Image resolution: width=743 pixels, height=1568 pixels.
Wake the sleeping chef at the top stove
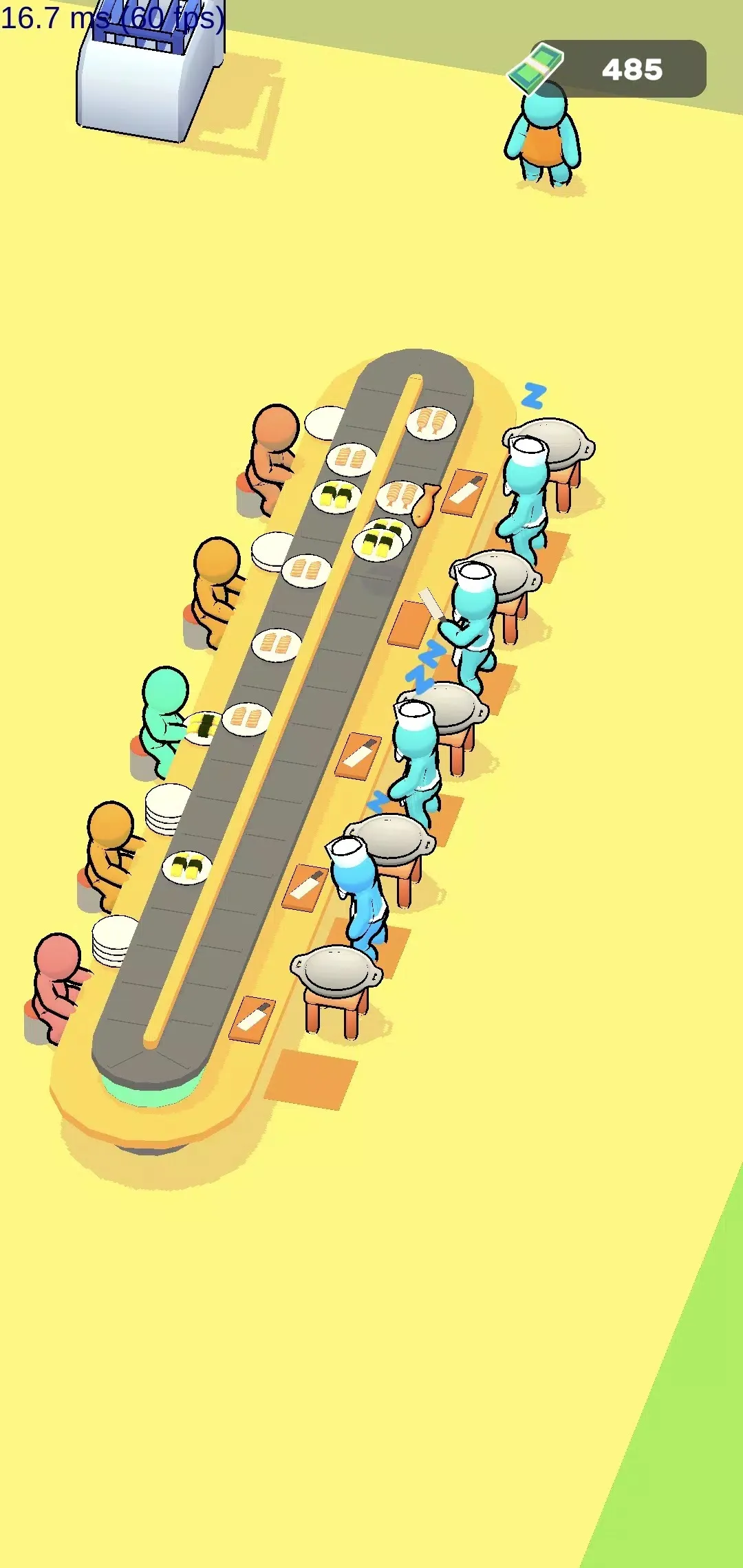526,495
